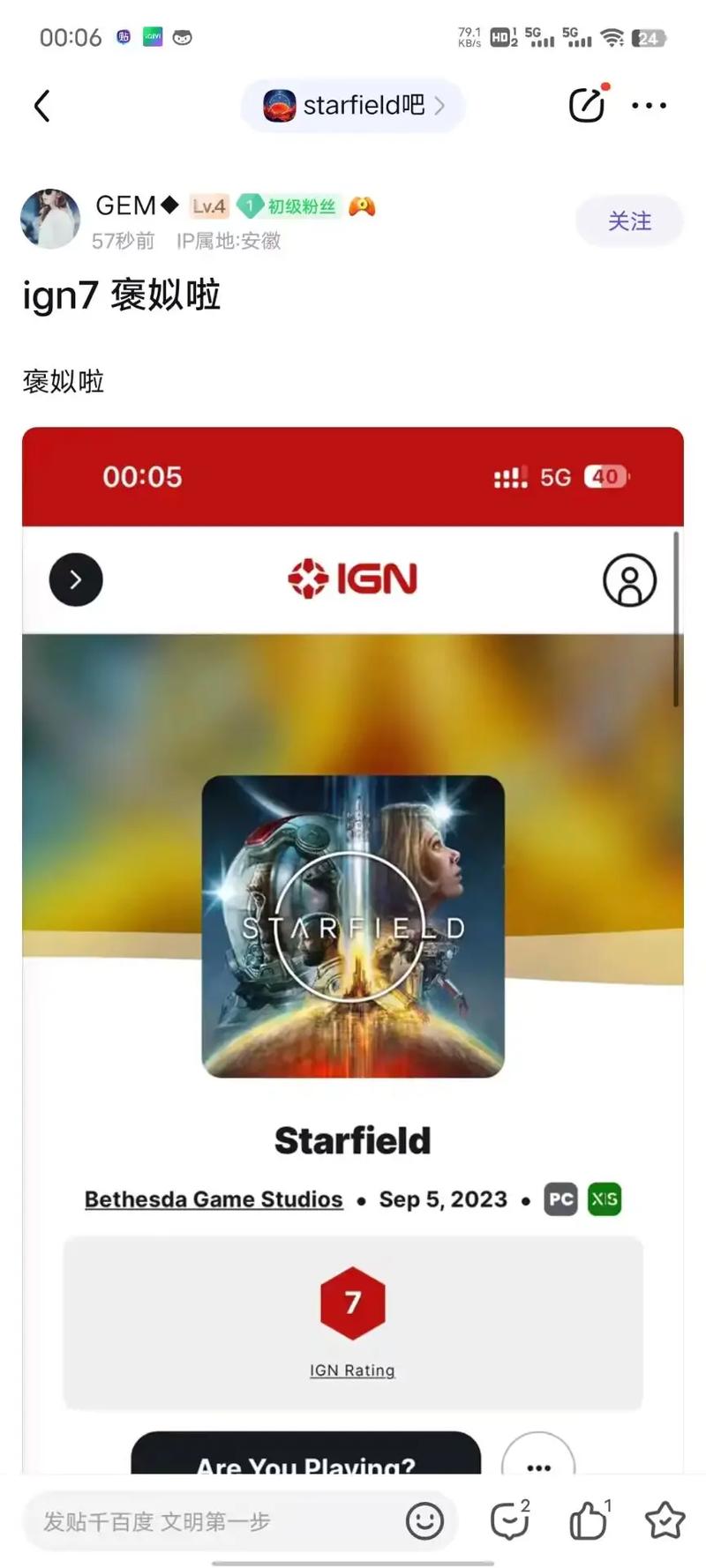The width and height of the screenshot is (706, 1568).
Task: Write a reply in the comment box
Action: (212, 1521)
